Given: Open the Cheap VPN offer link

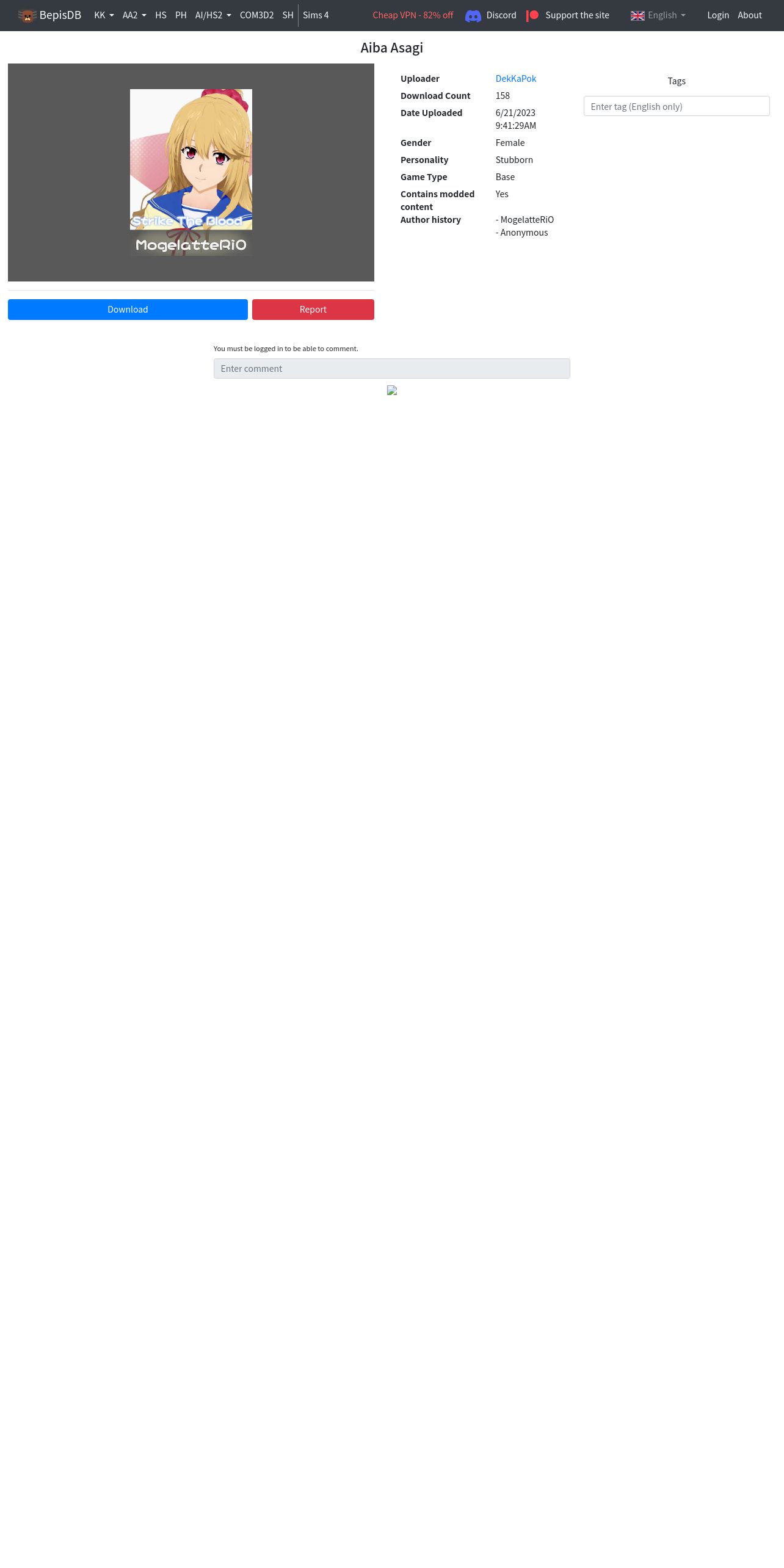Looking at the screenshot, I should tap(413, 15).
